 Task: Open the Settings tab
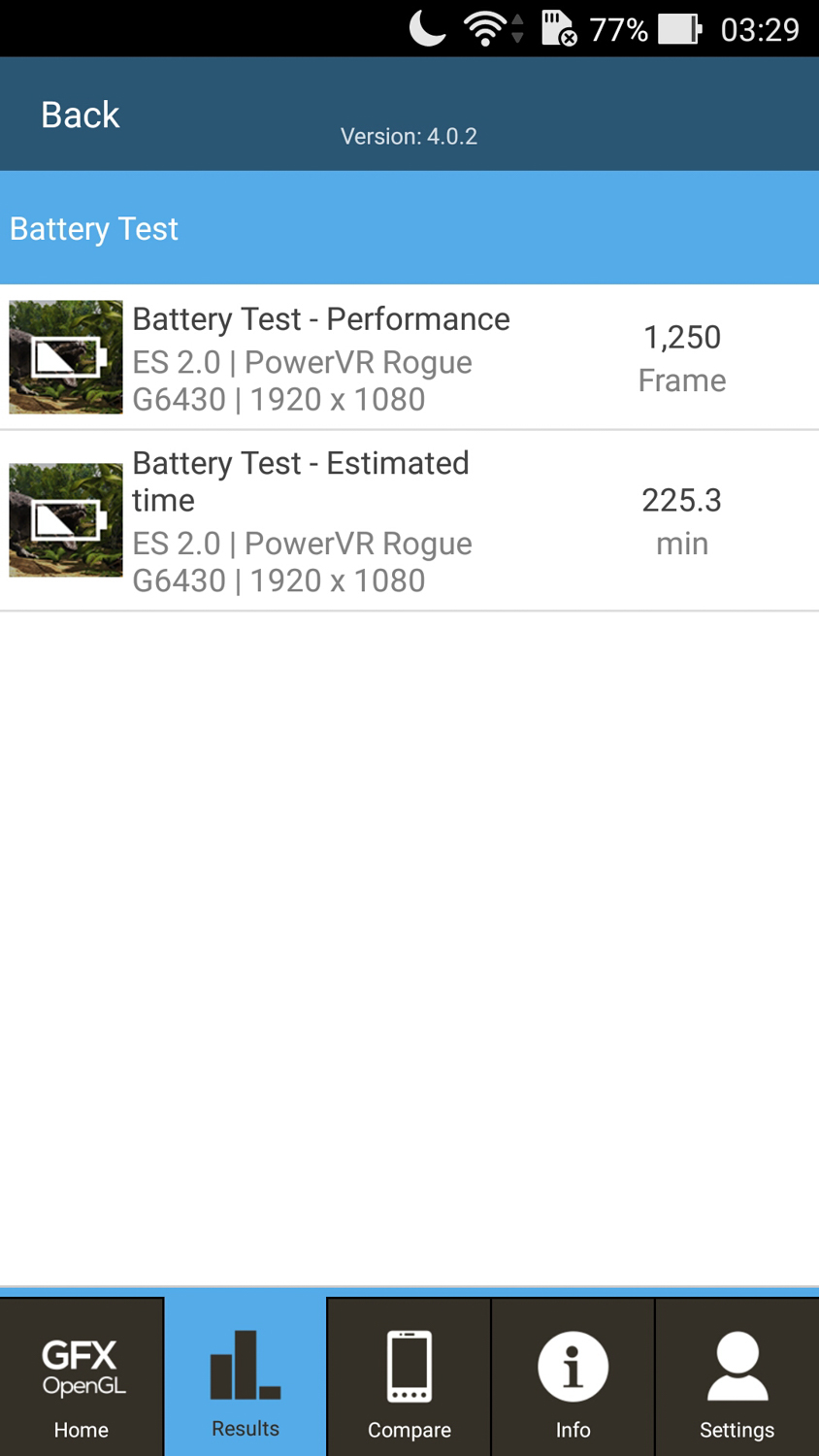pos(737,1378)
